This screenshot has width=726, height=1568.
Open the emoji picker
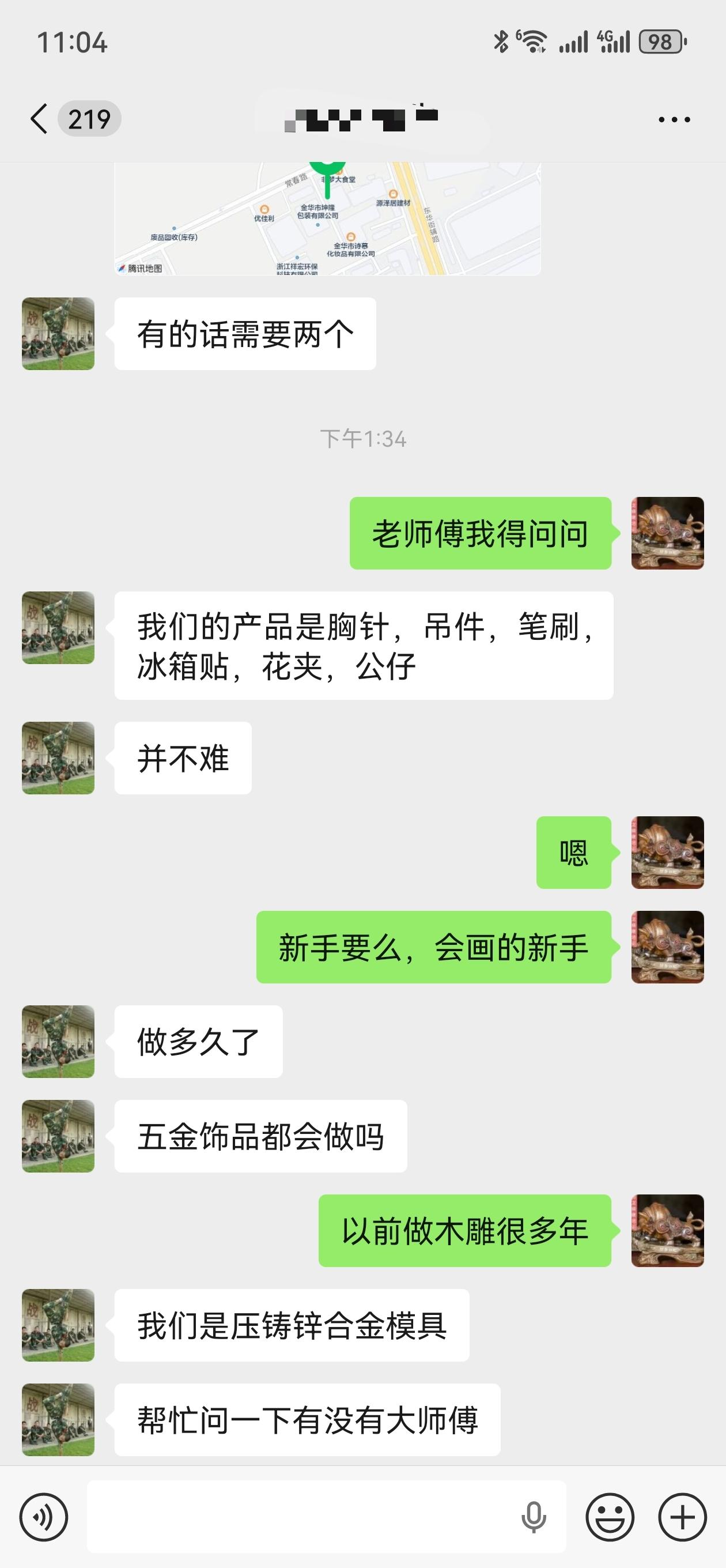coord(611,1517)
